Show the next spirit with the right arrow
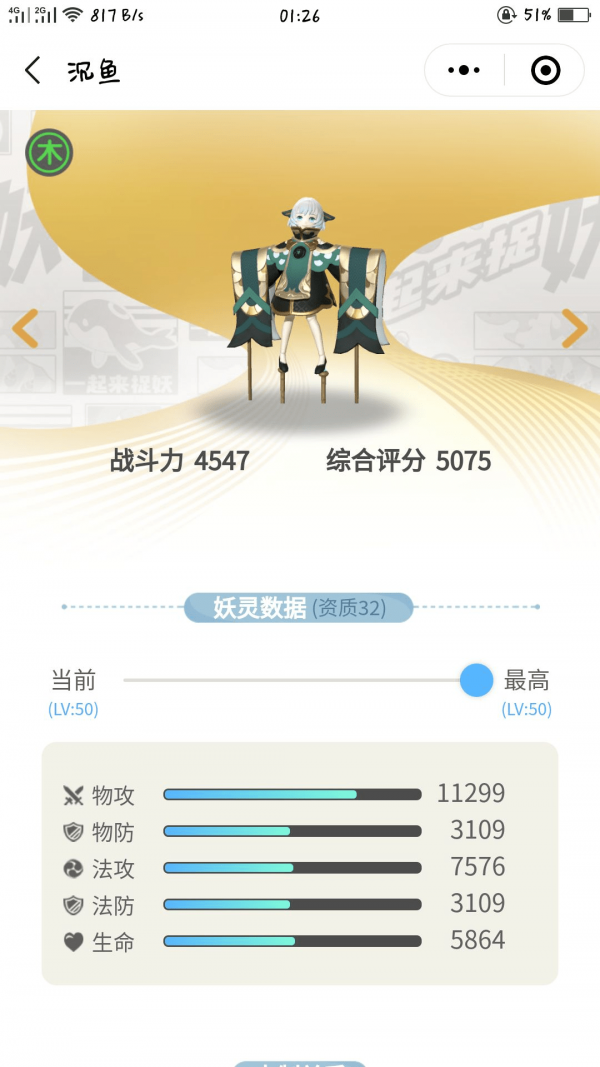The width and height of the screenshot is (600, 1067). point(574,328)
